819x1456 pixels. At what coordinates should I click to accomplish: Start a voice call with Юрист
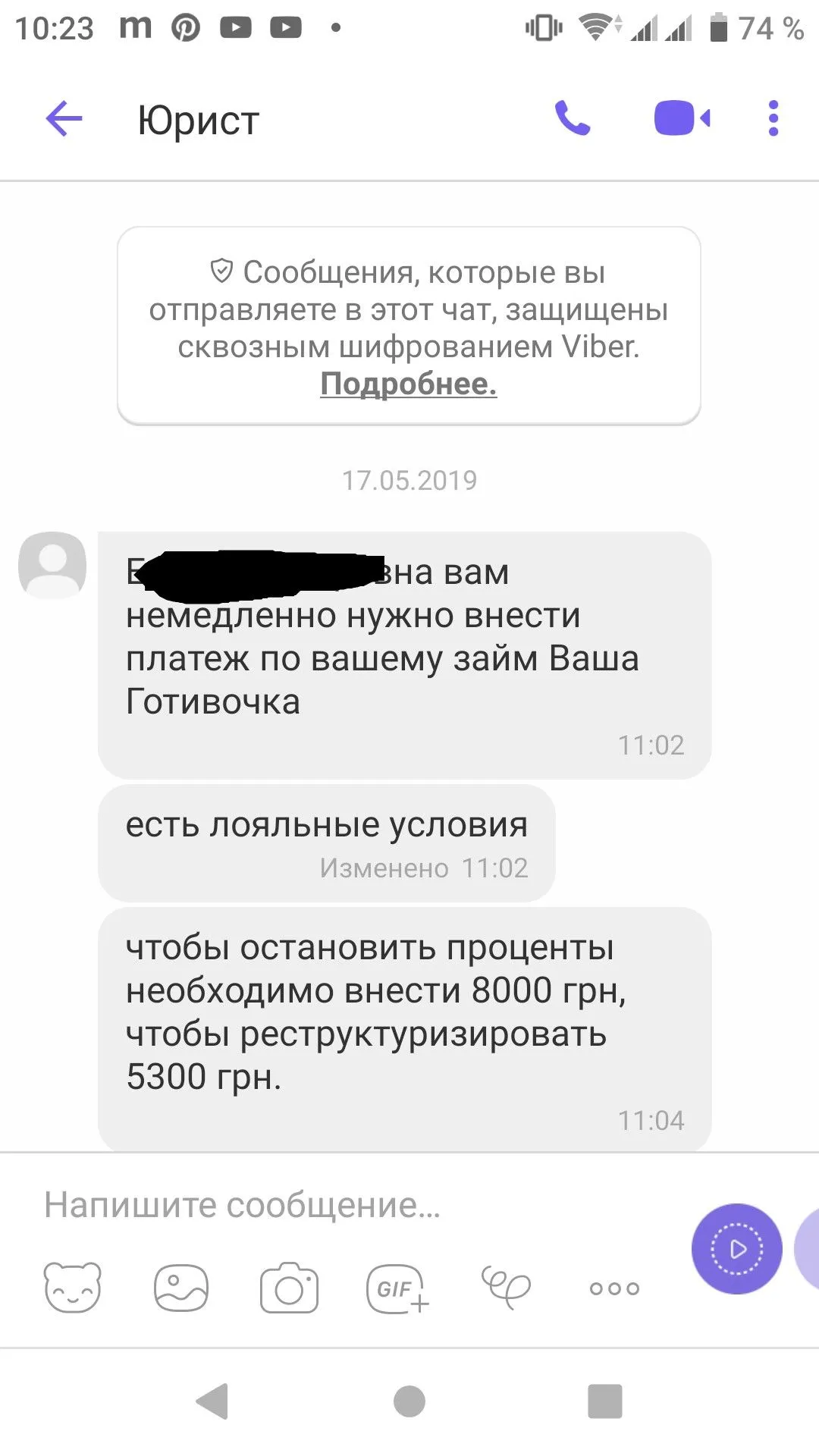(x=573, y=118)
